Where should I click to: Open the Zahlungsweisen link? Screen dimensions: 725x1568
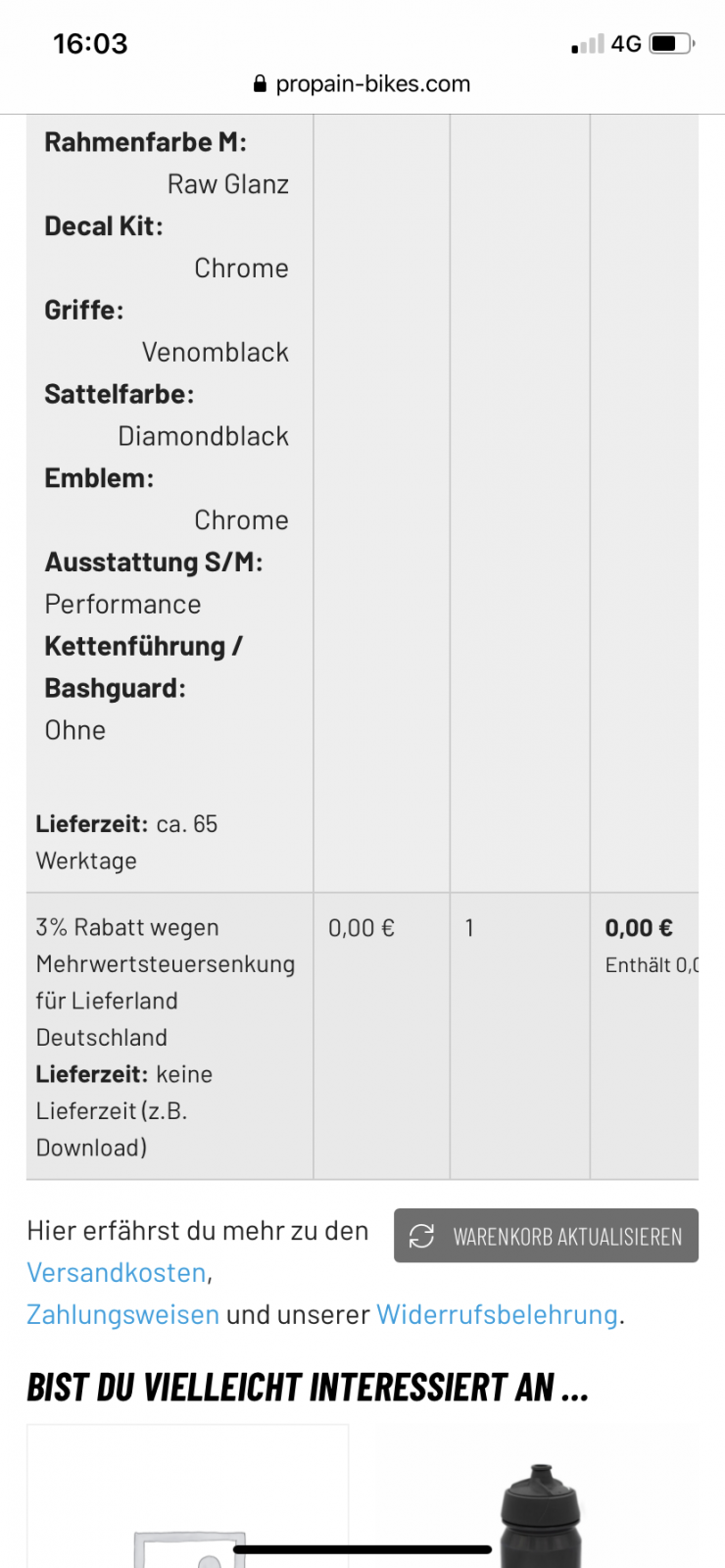(122, 1314)
